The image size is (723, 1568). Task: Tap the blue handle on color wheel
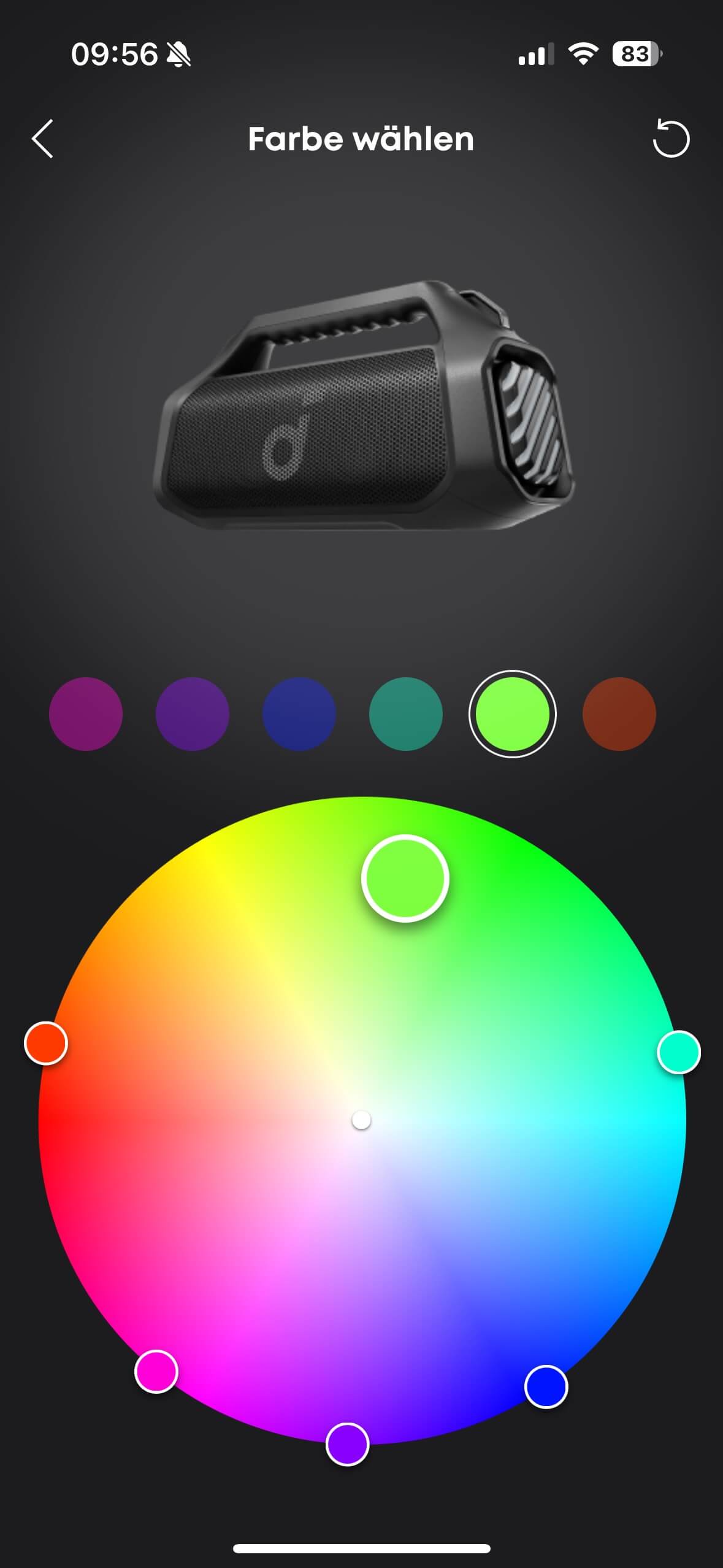point(546,1386)
